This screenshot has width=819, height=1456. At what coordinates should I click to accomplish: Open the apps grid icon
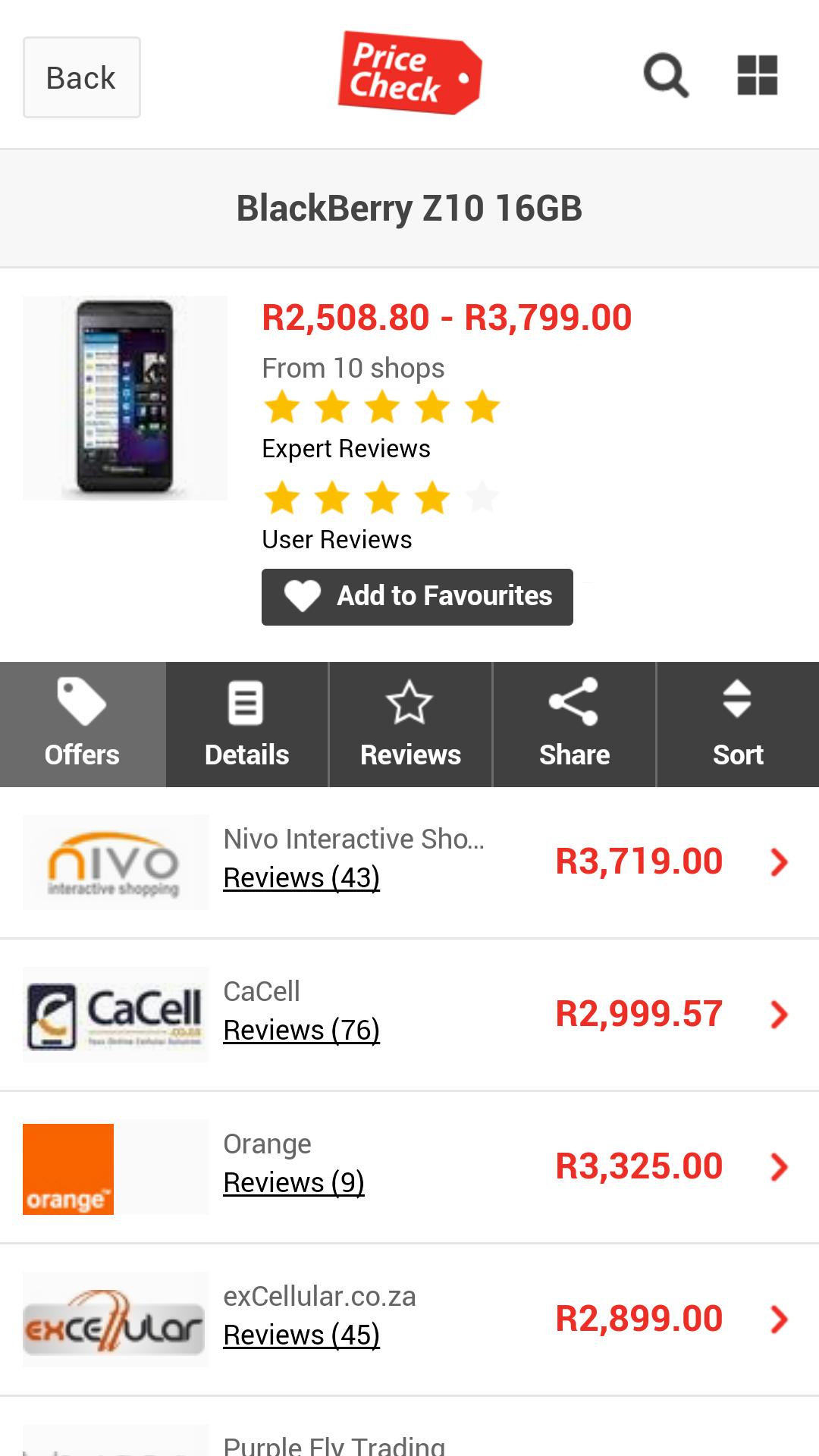pos(758,76)
